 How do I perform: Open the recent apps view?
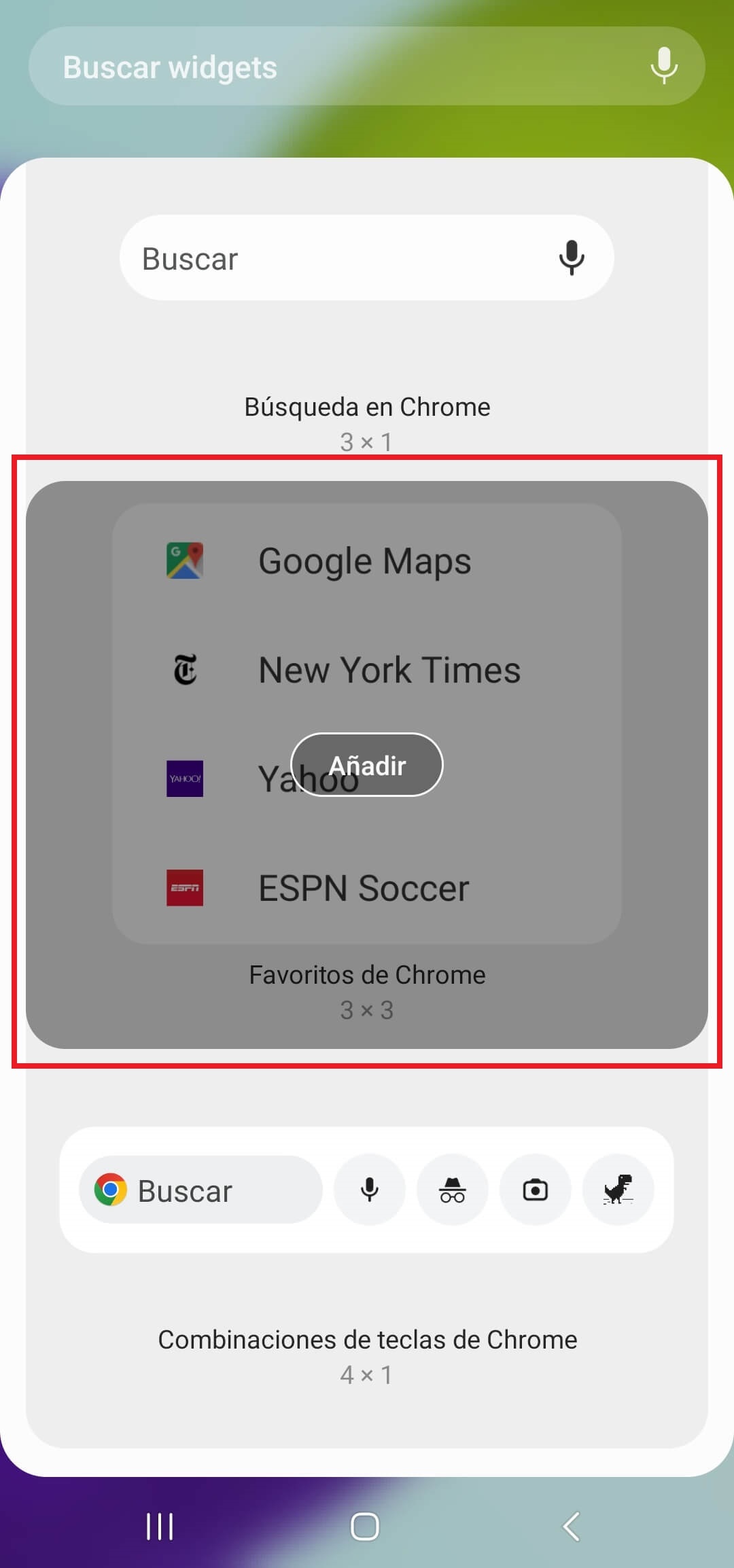point(160,1527)
